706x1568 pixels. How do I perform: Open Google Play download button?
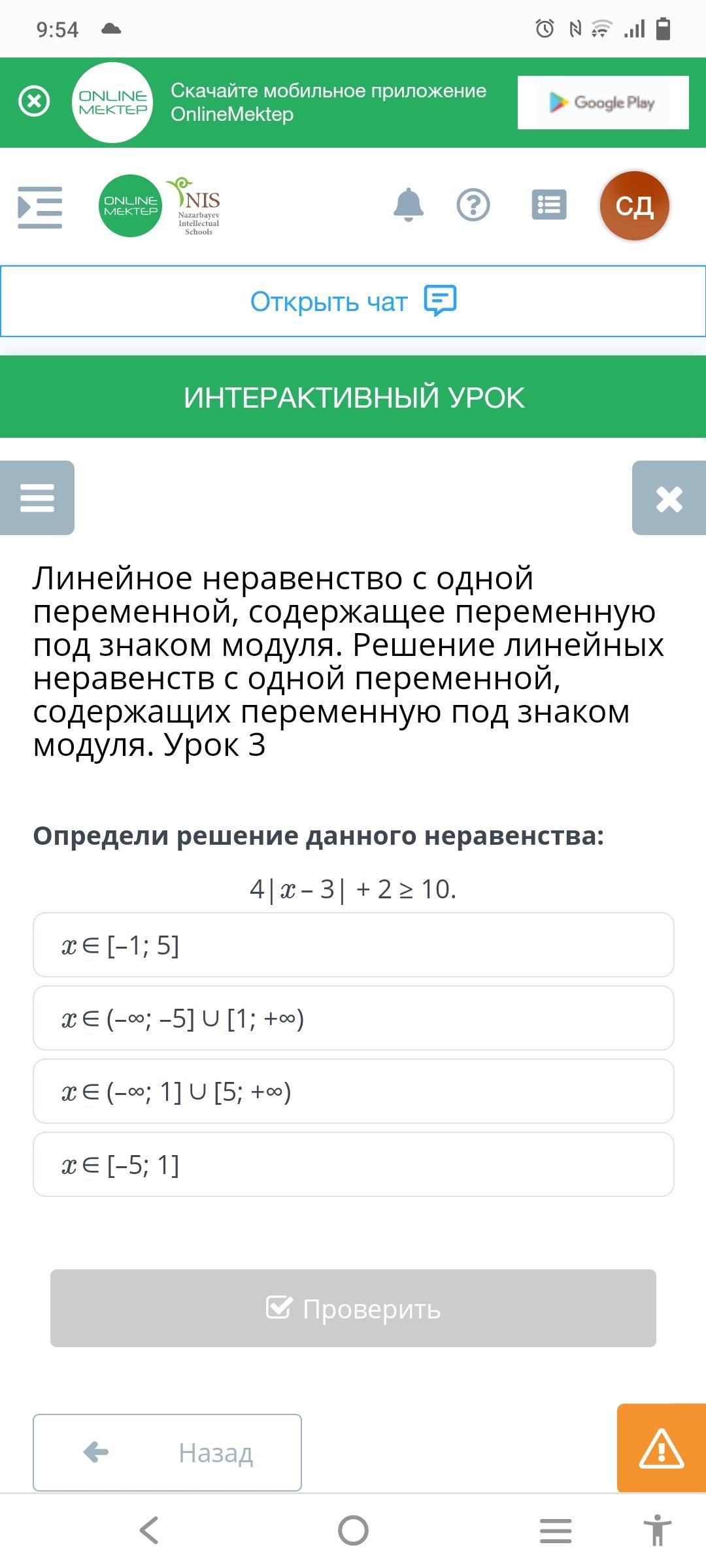pyautogui.click(x=603, y=103)
